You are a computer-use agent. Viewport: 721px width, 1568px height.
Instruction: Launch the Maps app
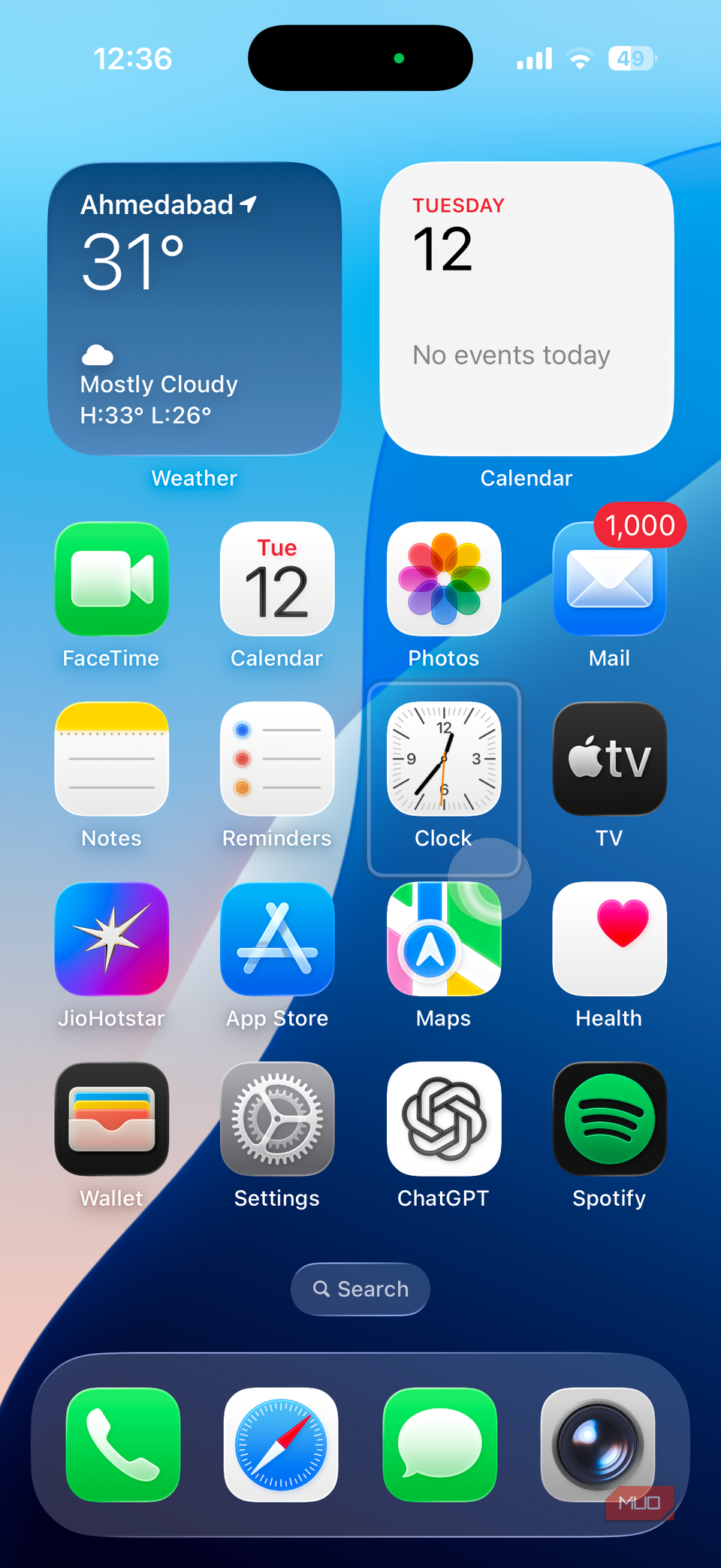click(443, 939)
